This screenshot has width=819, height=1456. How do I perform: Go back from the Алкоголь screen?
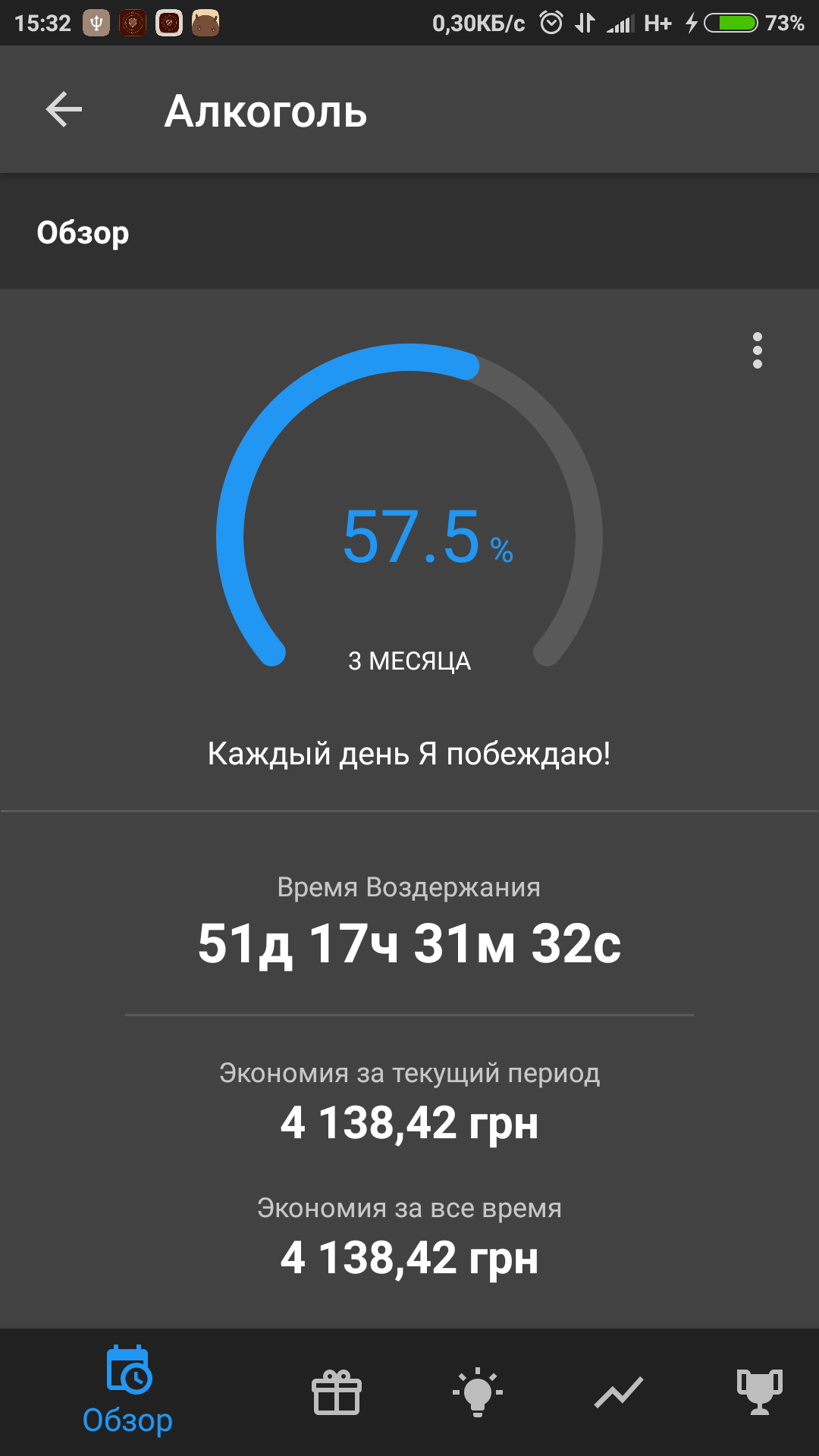click(x=64, y=110)
